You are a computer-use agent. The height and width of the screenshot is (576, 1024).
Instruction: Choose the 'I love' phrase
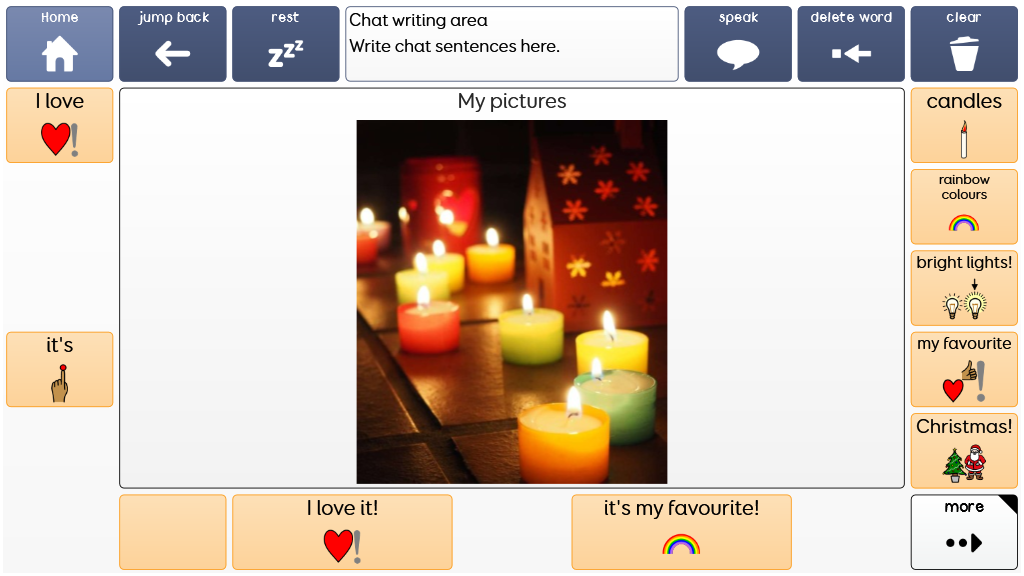(x=59, y=125)
